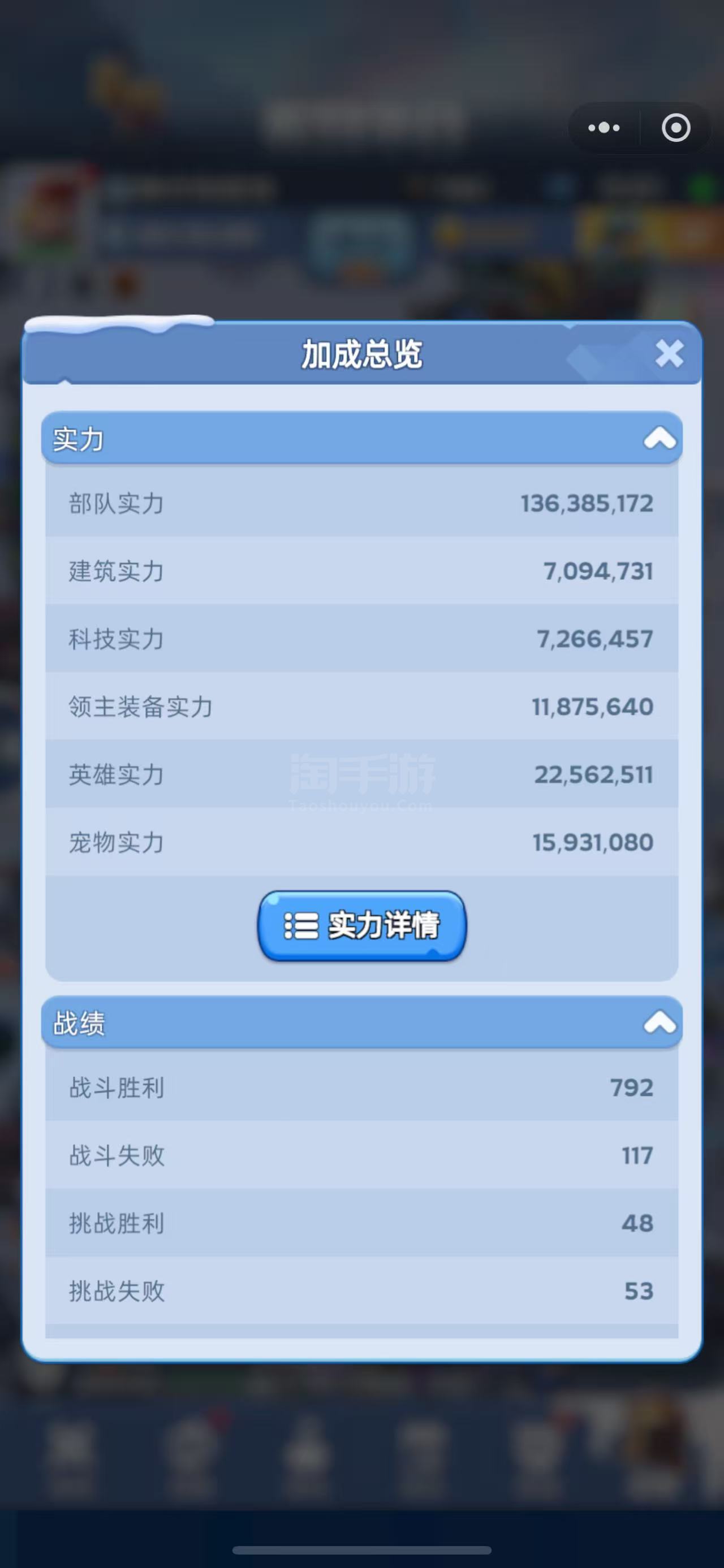
Task: Tap the mini program close circle icon
Action: pyautogui.click(x=676, y=128)
